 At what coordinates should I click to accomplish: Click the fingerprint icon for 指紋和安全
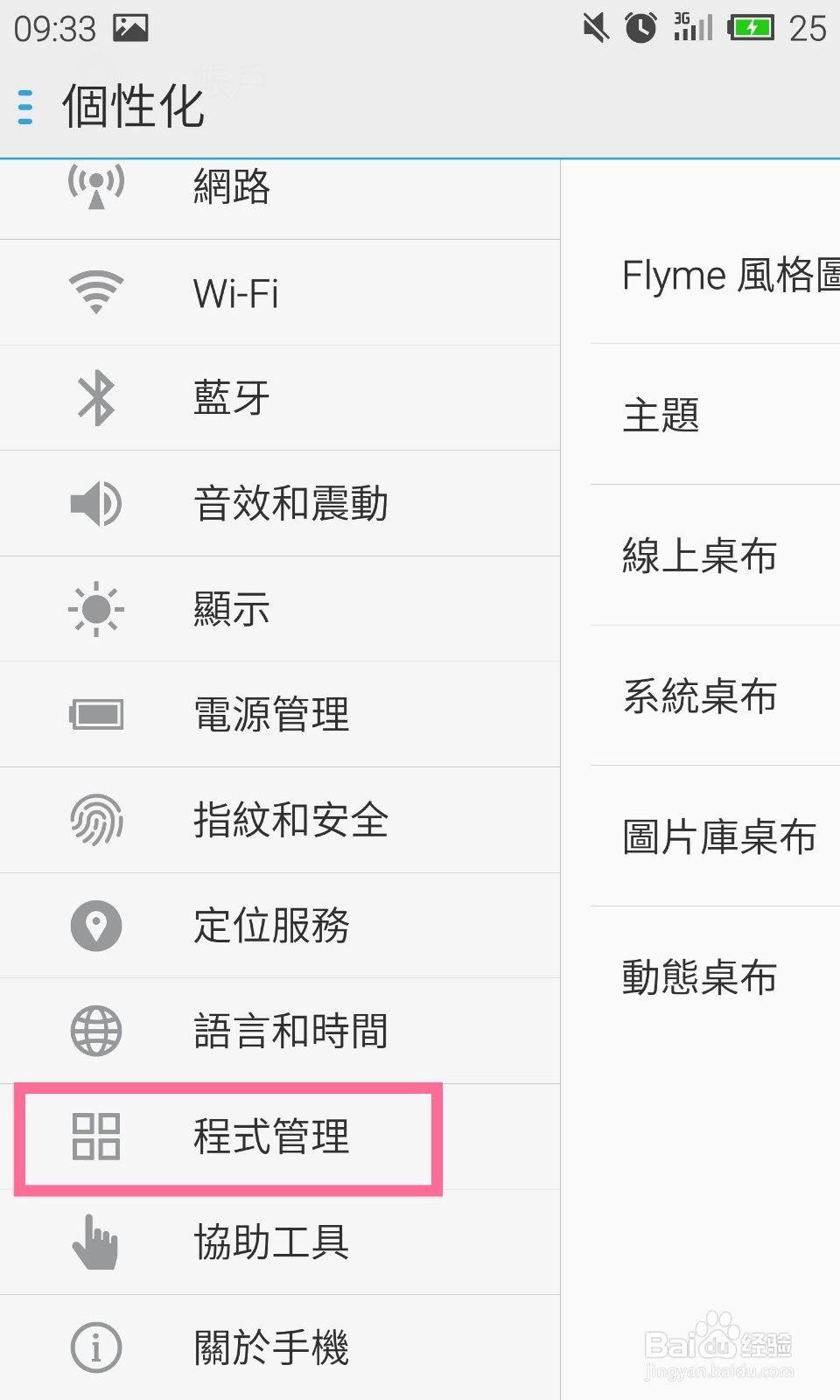point(94,820)
